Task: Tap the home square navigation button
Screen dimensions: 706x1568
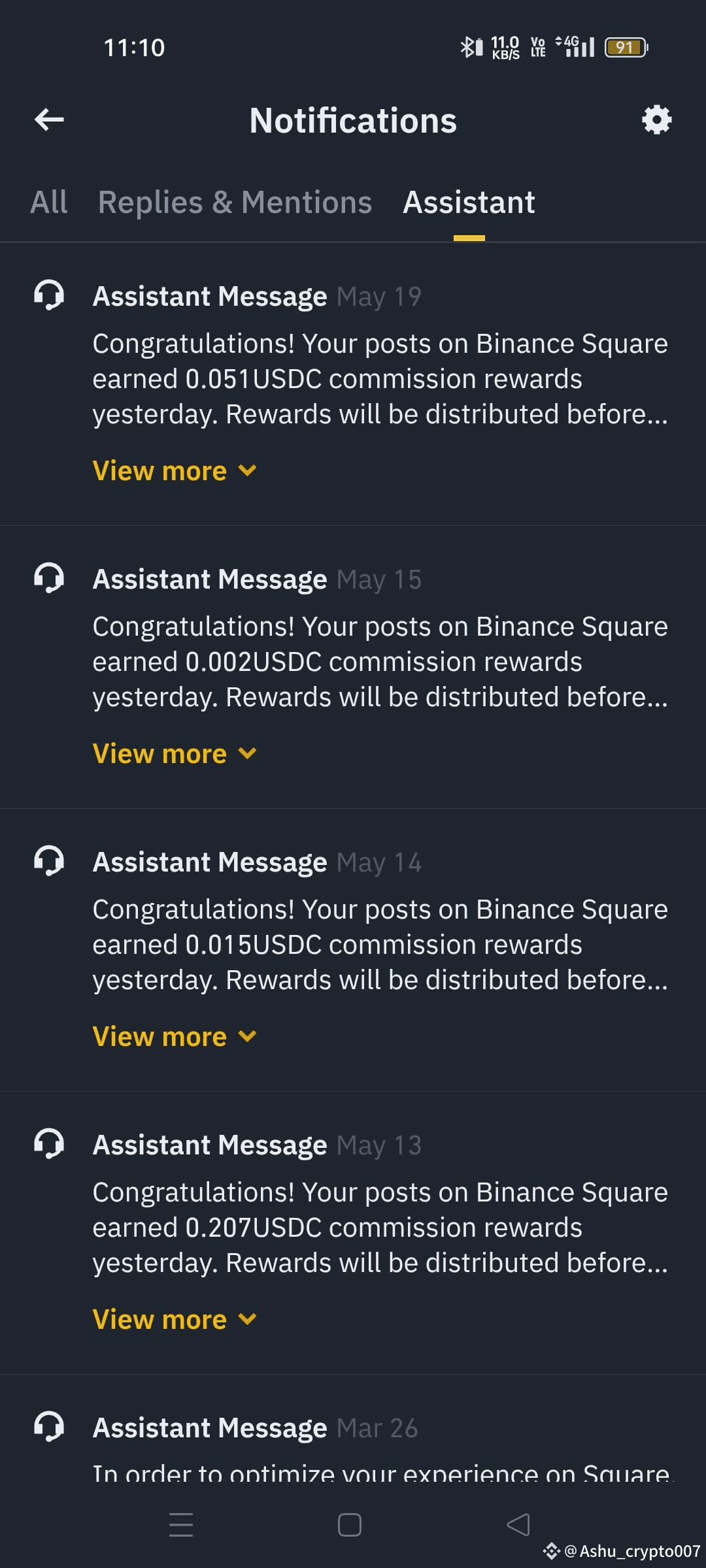Action: (350, 1526)
